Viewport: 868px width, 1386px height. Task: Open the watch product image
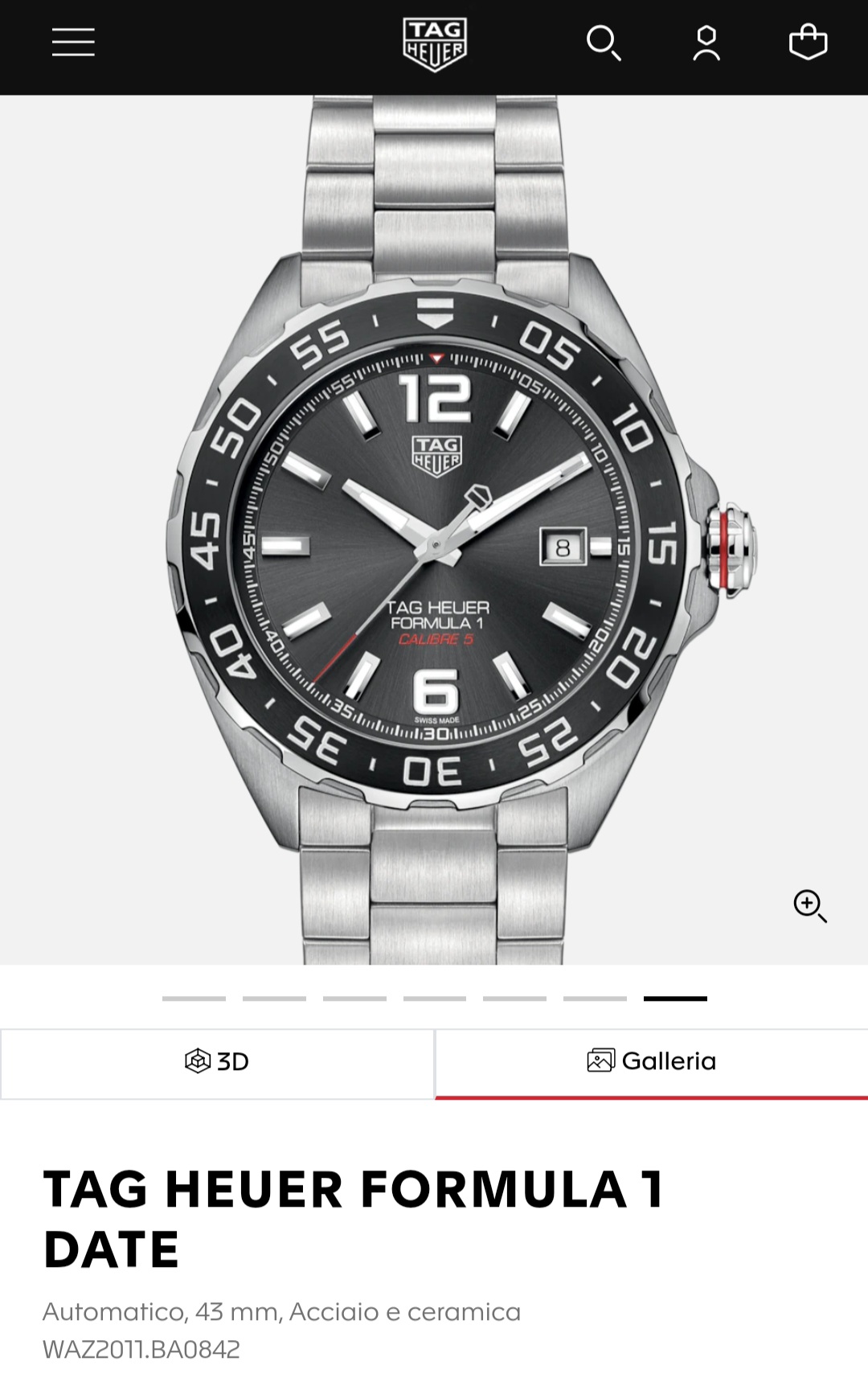[434, 531]
